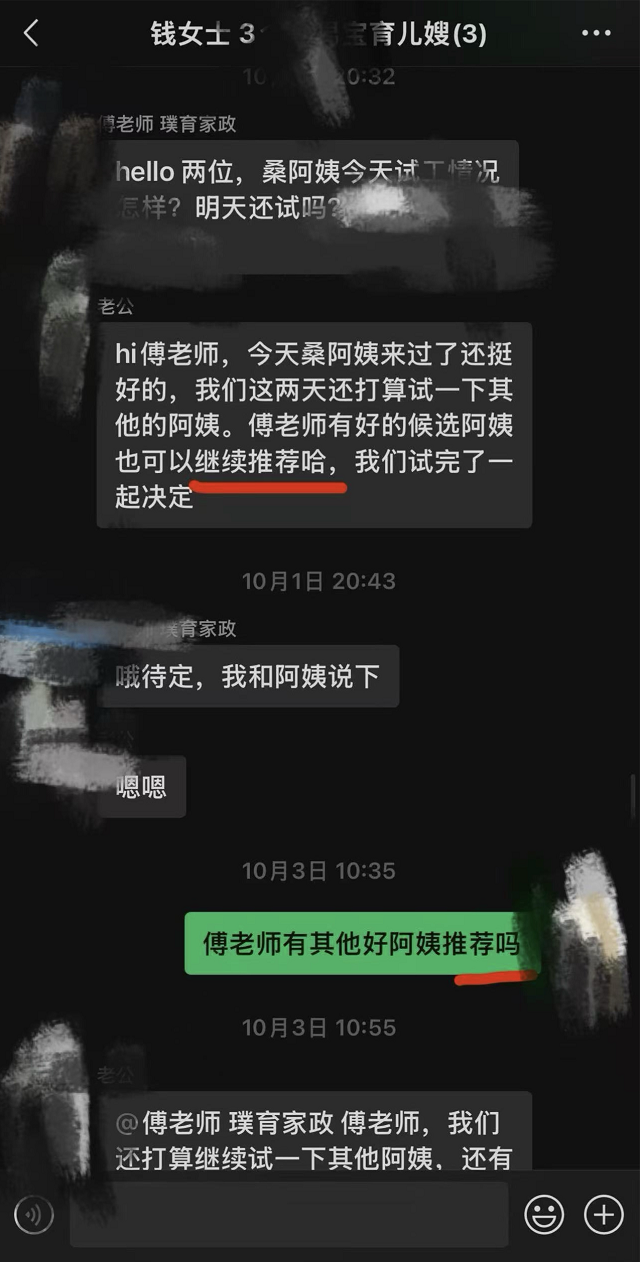
Task: Open the group chat overflow menu
Action: (x=596, y=34)
